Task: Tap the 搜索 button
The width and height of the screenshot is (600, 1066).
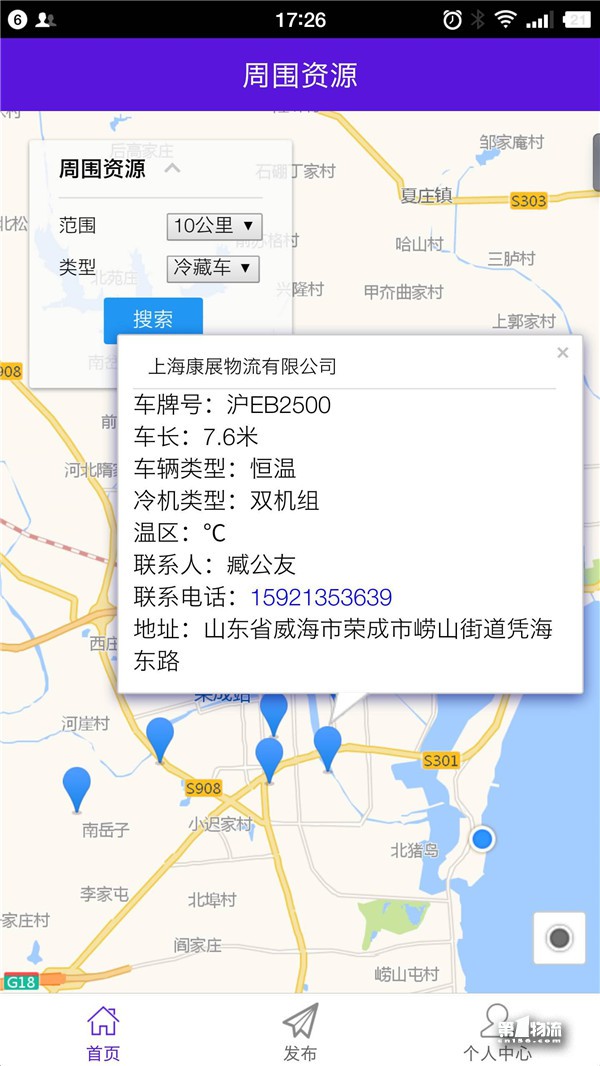Action: 153,318
